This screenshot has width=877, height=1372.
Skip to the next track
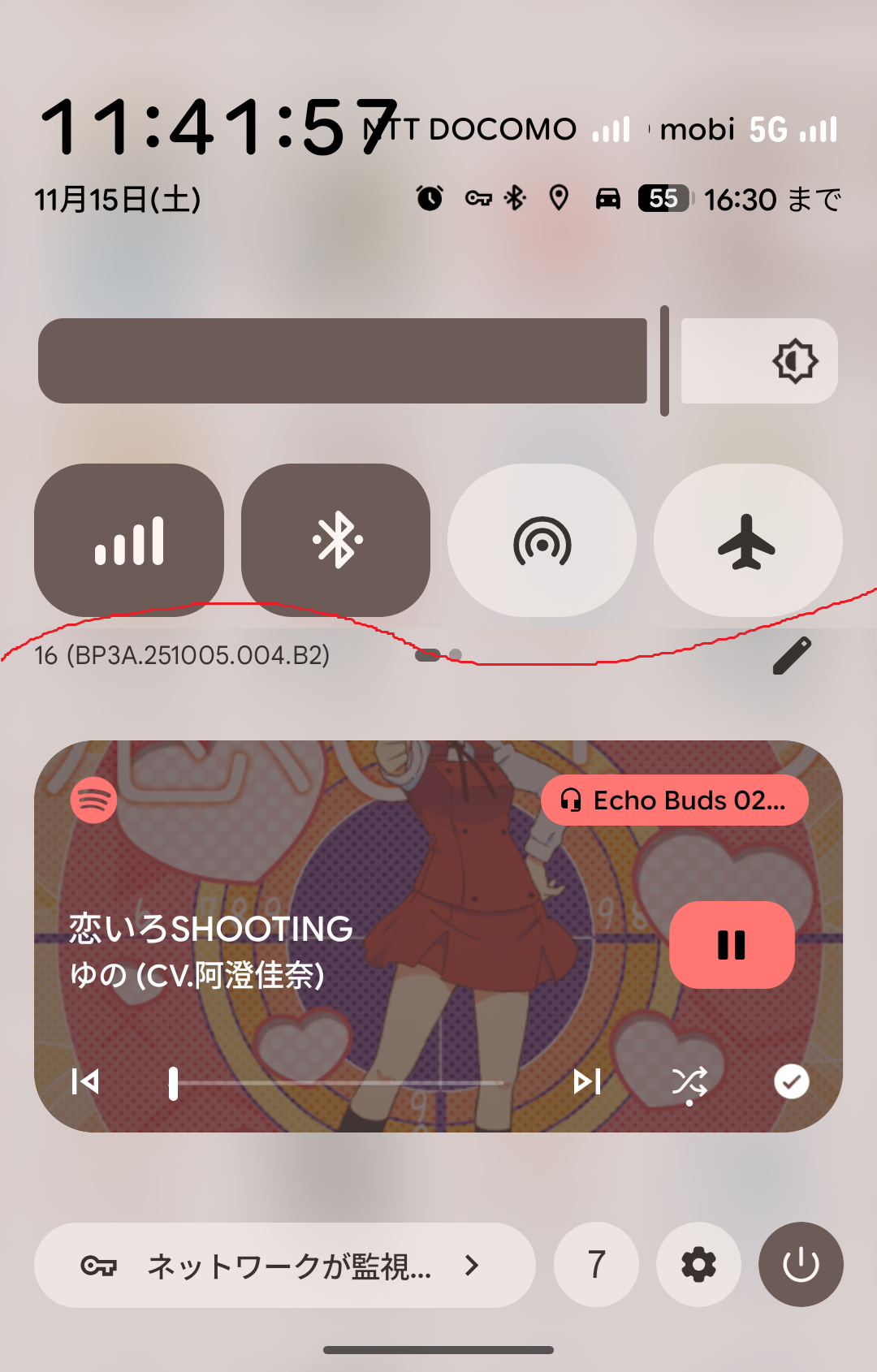coord(586,1081)
